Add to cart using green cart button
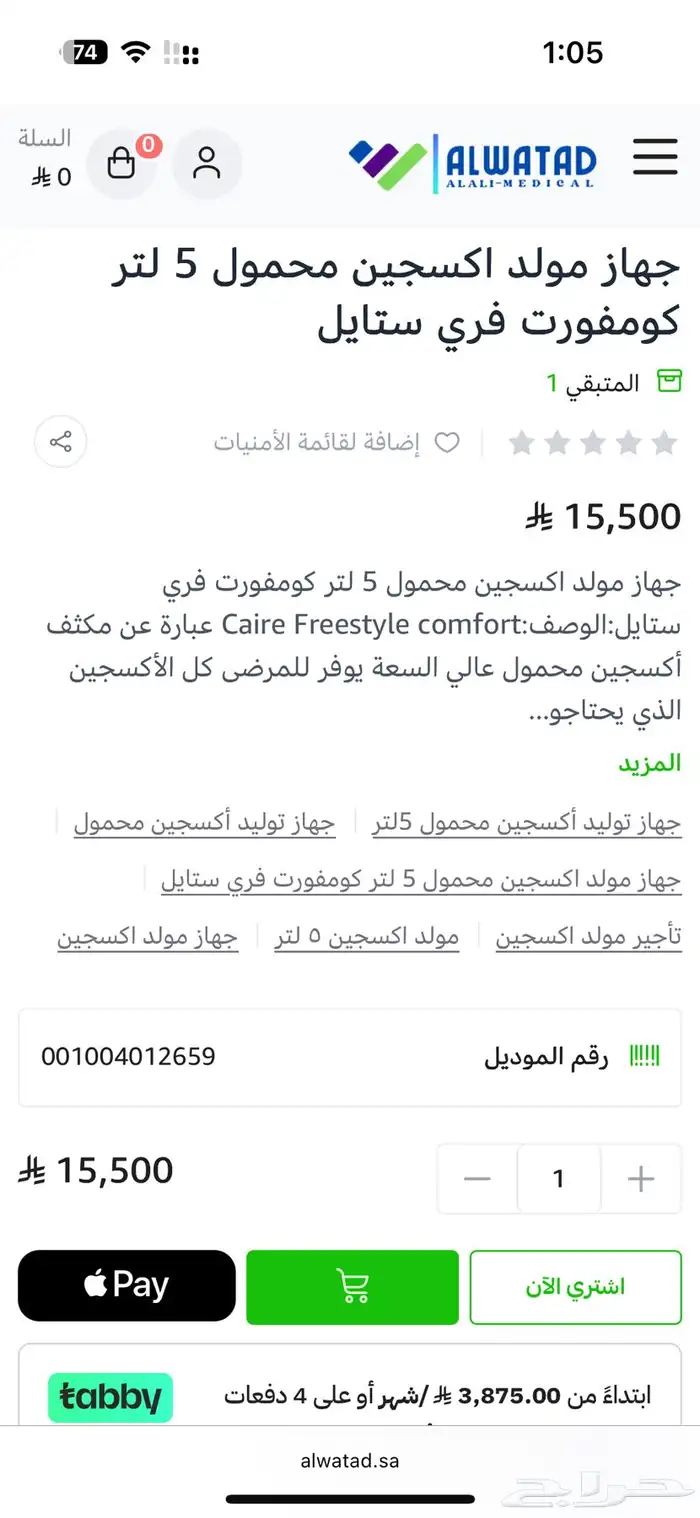The height and width of the screenshot is (1518, 700). click(352, 1286)
